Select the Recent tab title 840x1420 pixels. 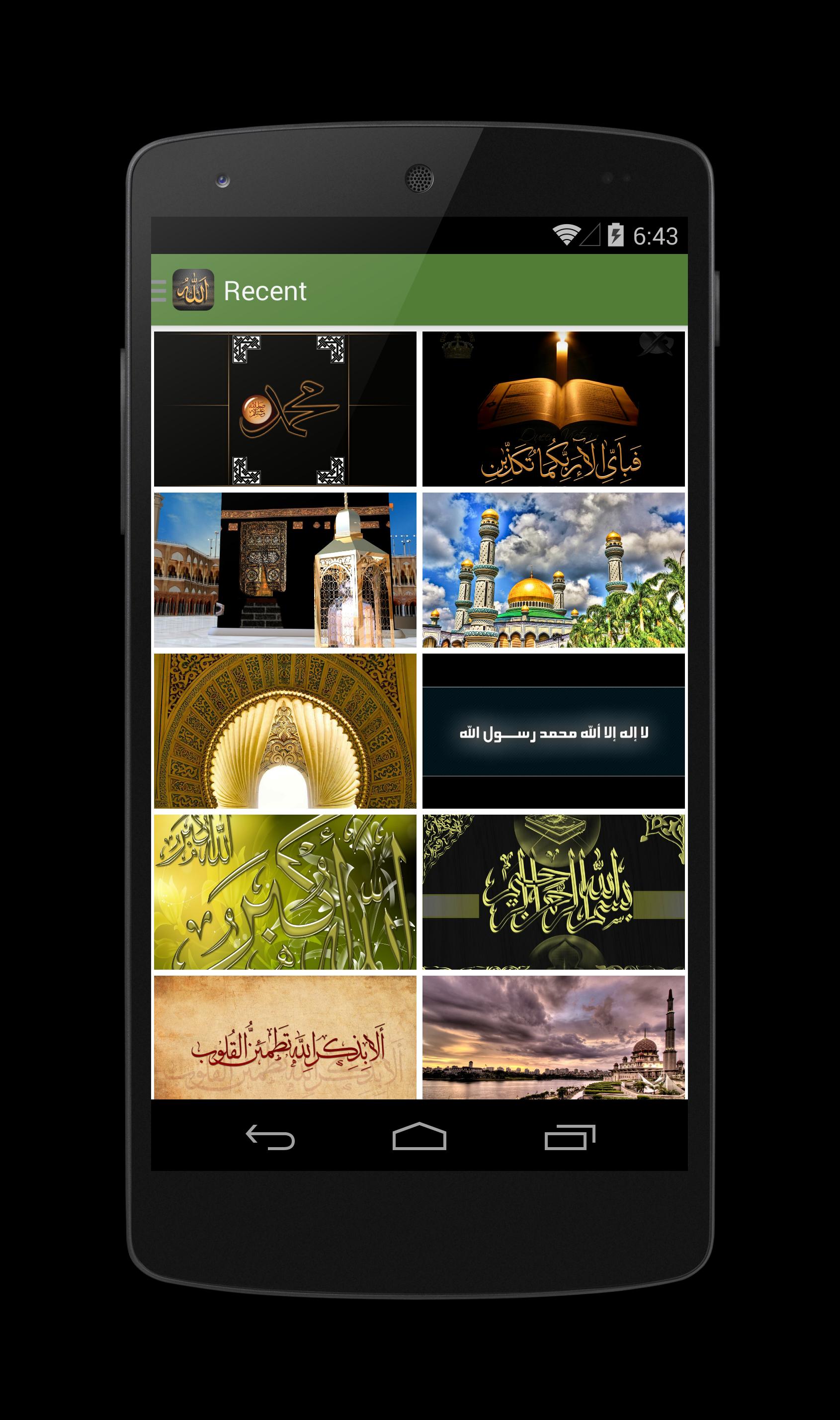point(265,291)
